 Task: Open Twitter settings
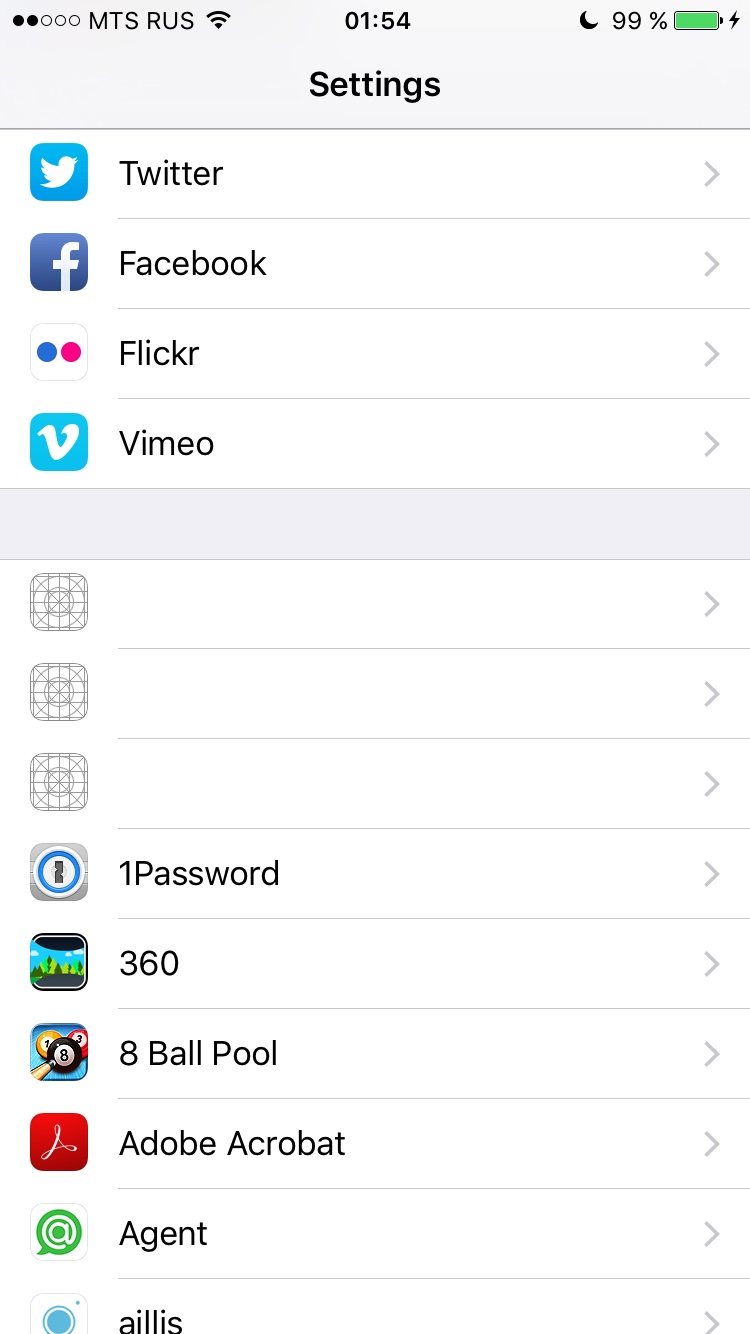(375, 174)
